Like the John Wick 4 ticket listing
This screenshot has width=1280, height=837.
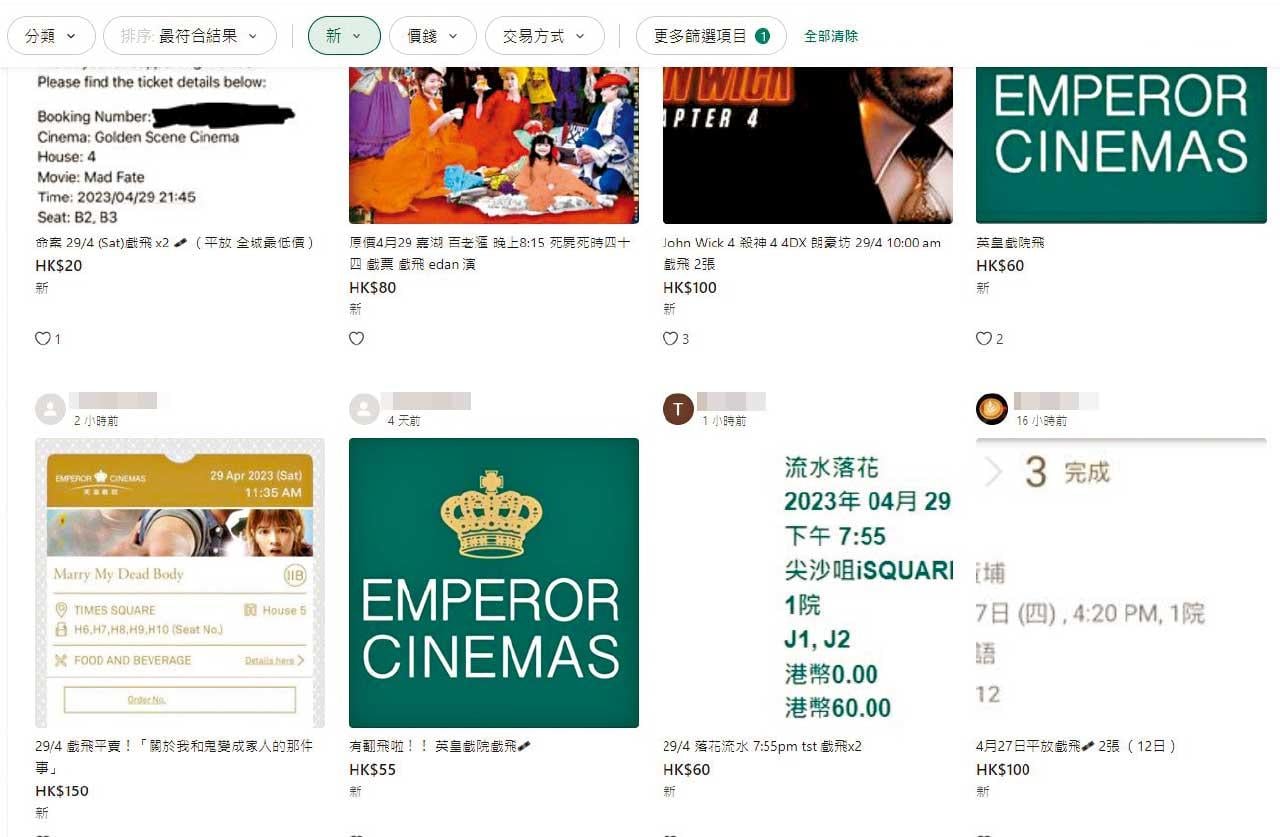[670, 339]
